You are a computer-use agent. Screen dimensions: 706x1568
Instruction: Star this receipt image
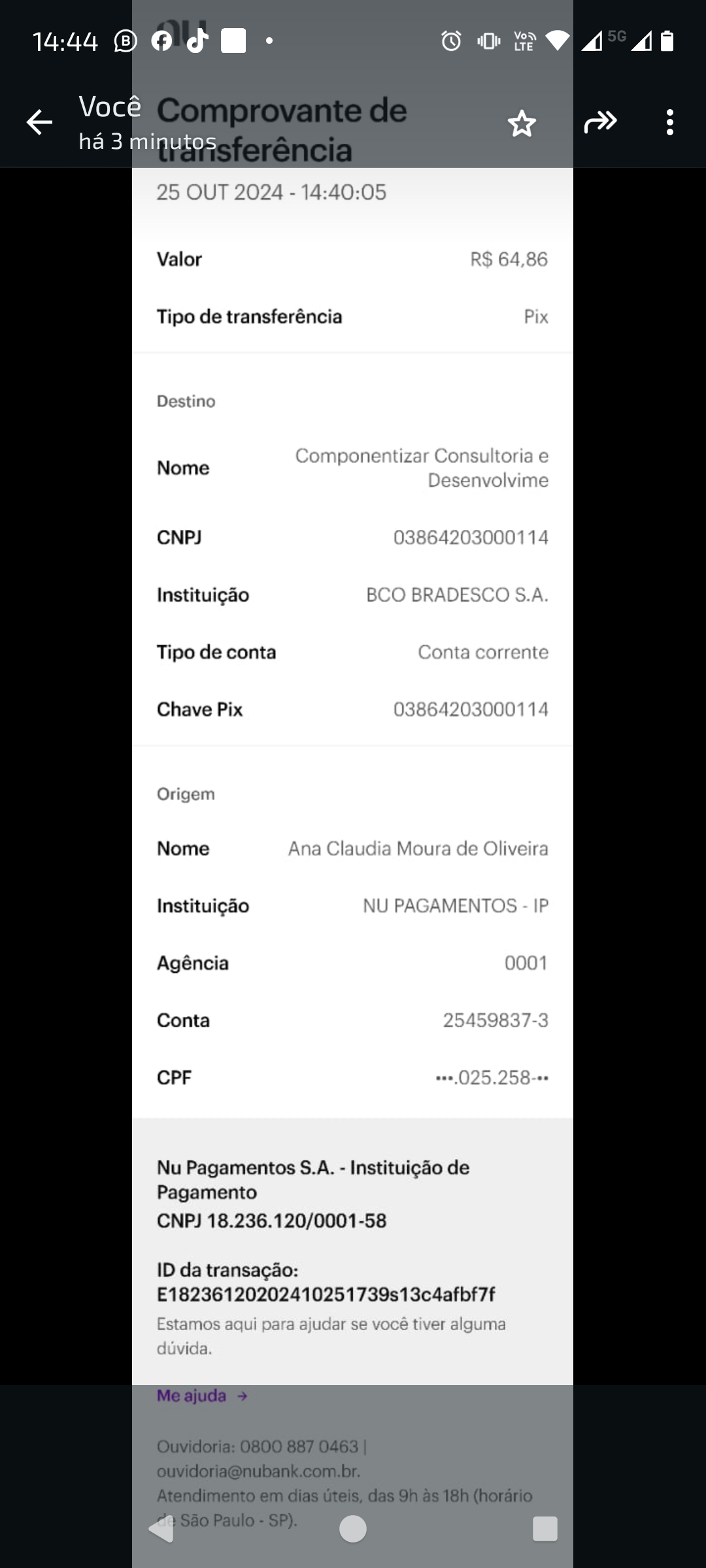pyautogui.click(x=522, y=123)
